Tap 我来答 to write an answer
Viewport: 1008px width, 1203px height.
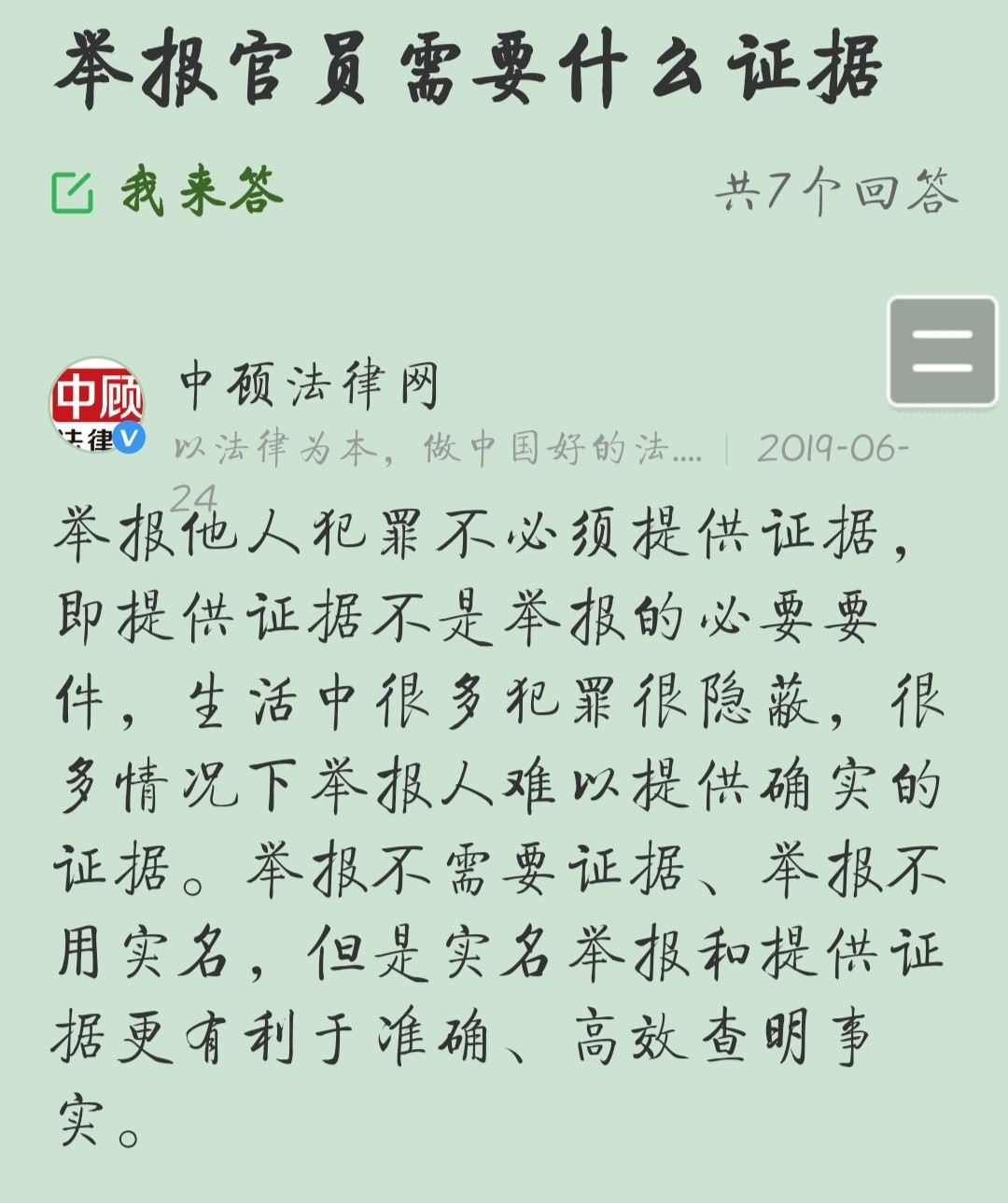point(168,192)
